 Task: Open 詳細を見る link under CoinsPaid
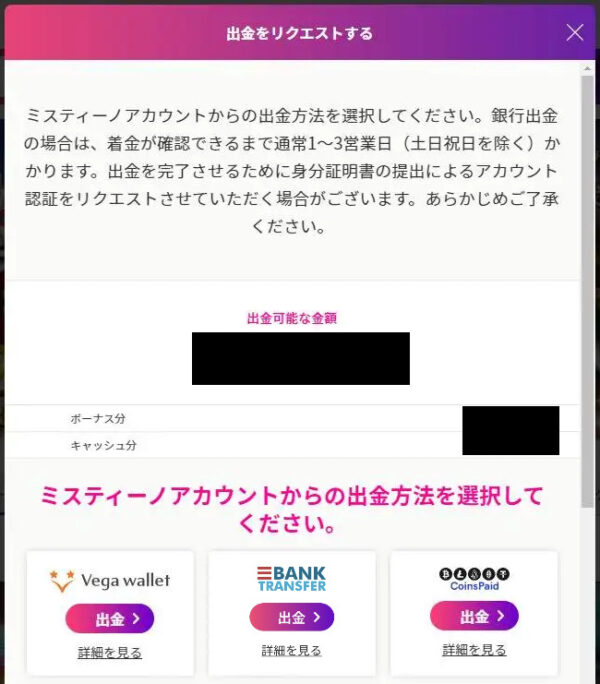pos(474,650)
